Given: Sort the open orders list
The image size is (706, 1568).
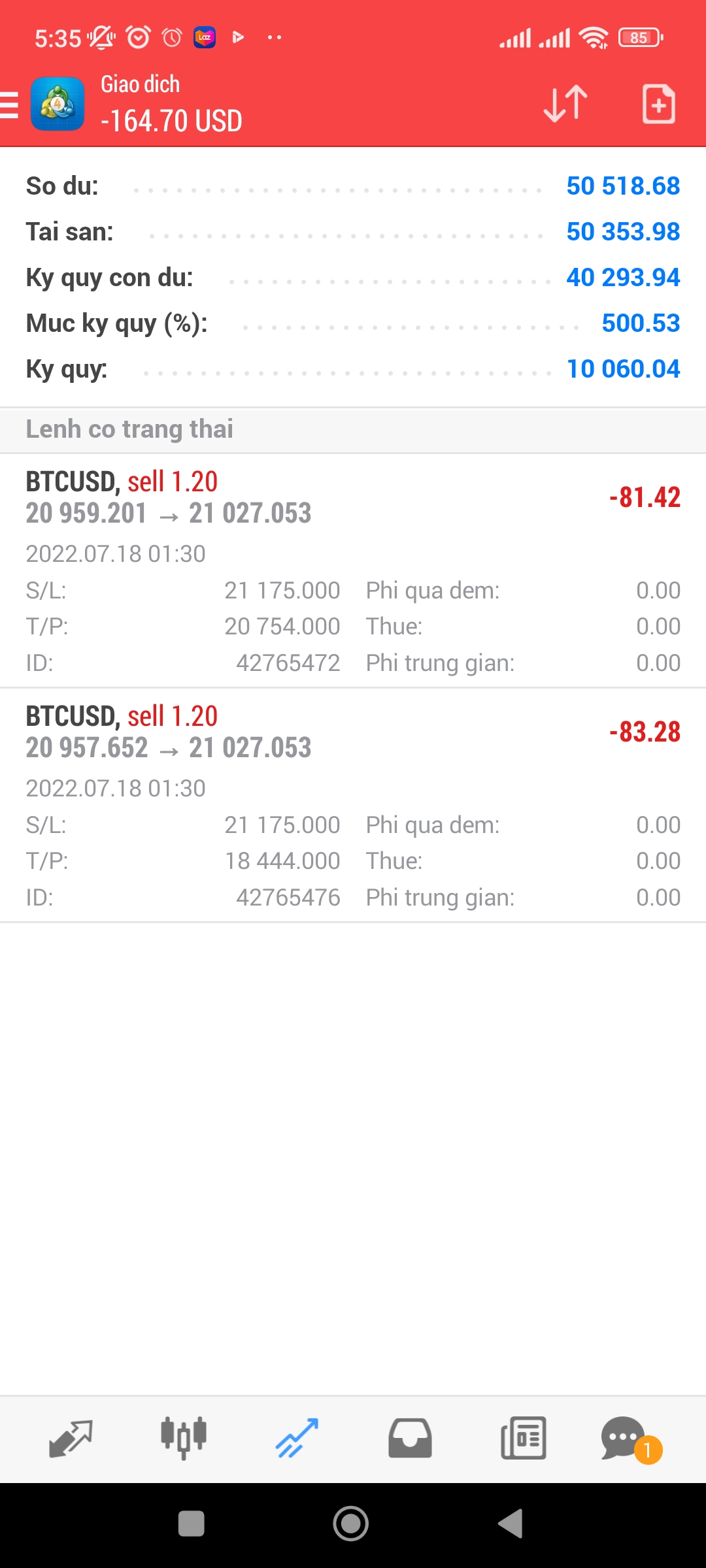Looking at the screenshot, I should point(565,103).
